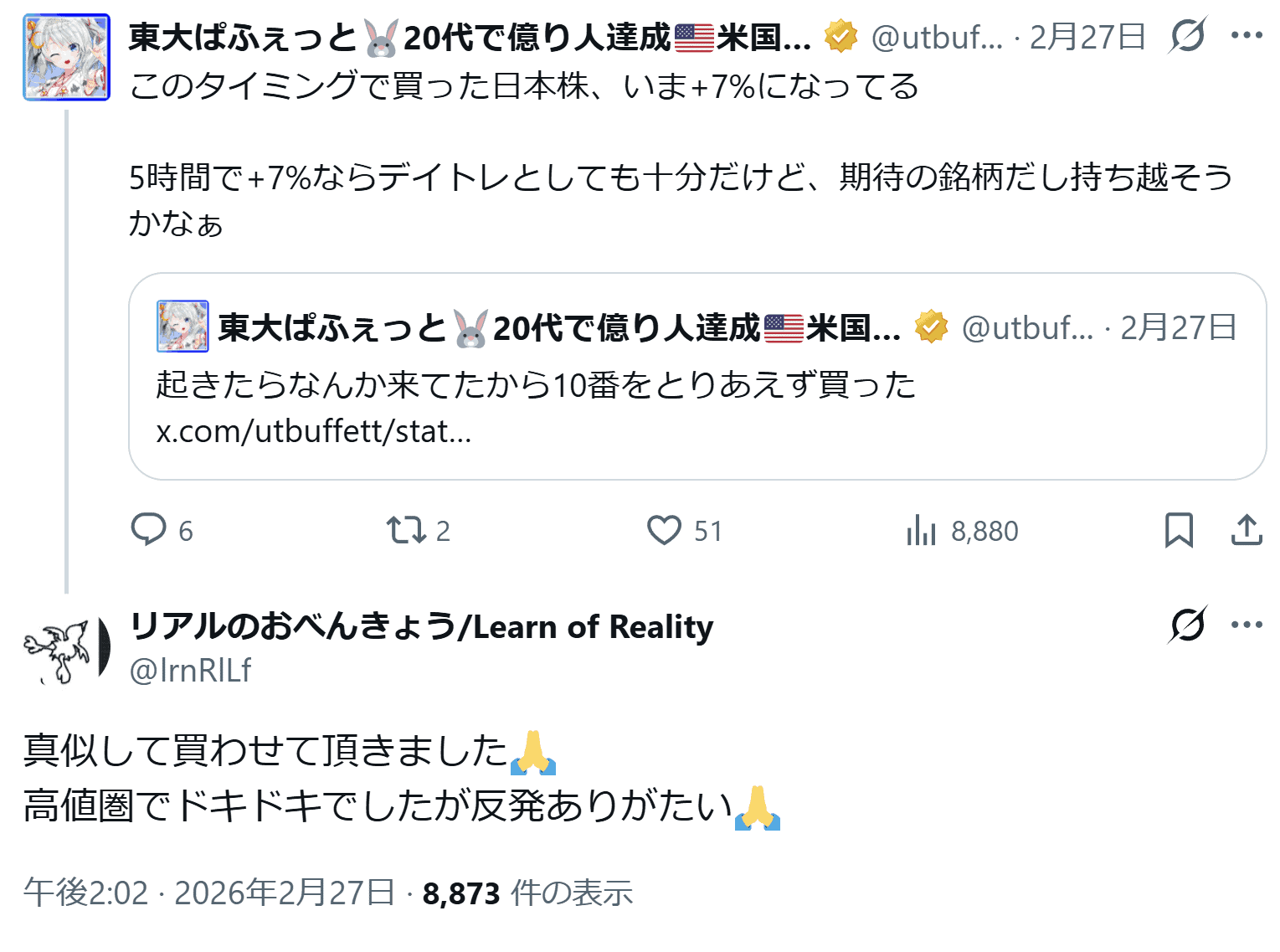1280x952 pixels.
Task: Open 東大ぱふぇっと's profile avatar
Action: (66, 57)
